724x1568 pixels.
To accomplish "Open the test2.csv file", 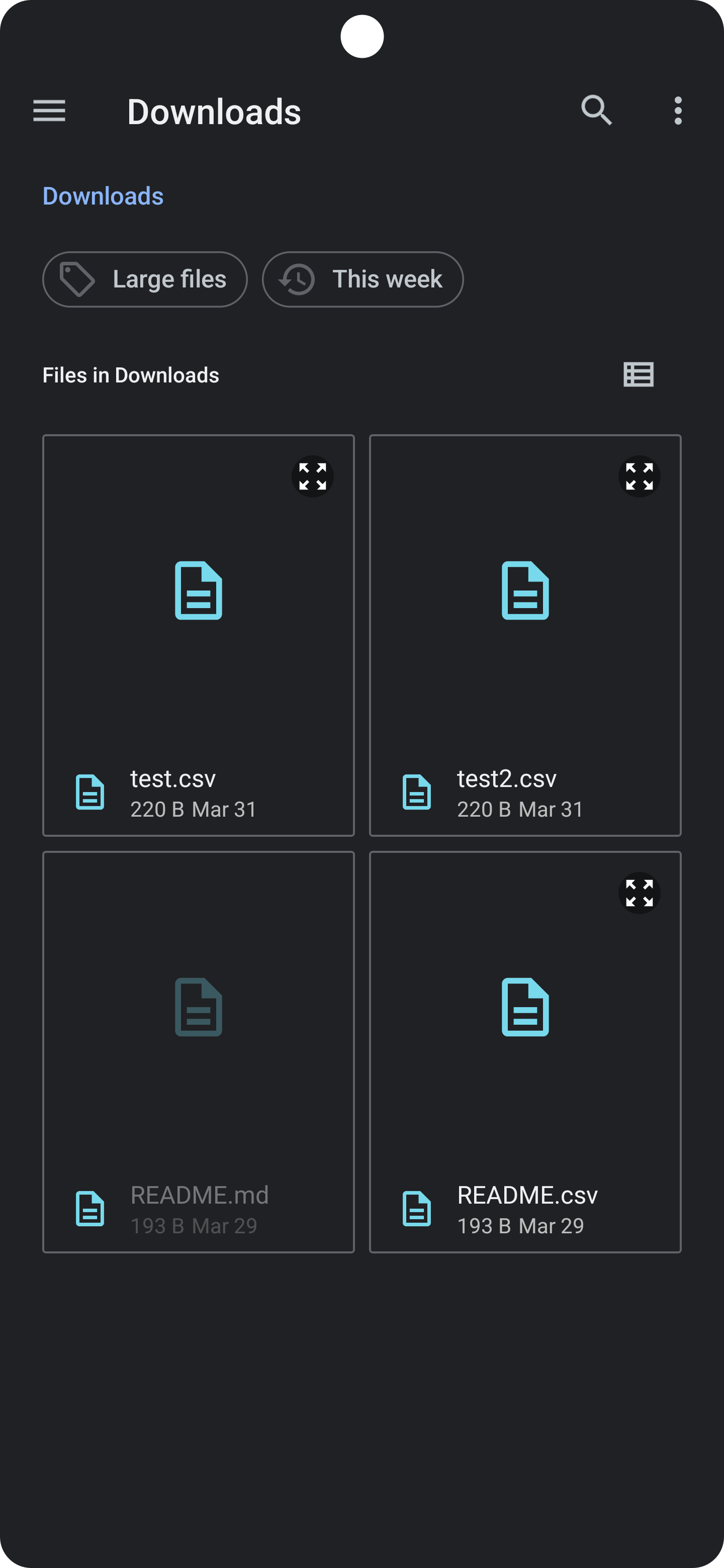I will tap(525, 635).
